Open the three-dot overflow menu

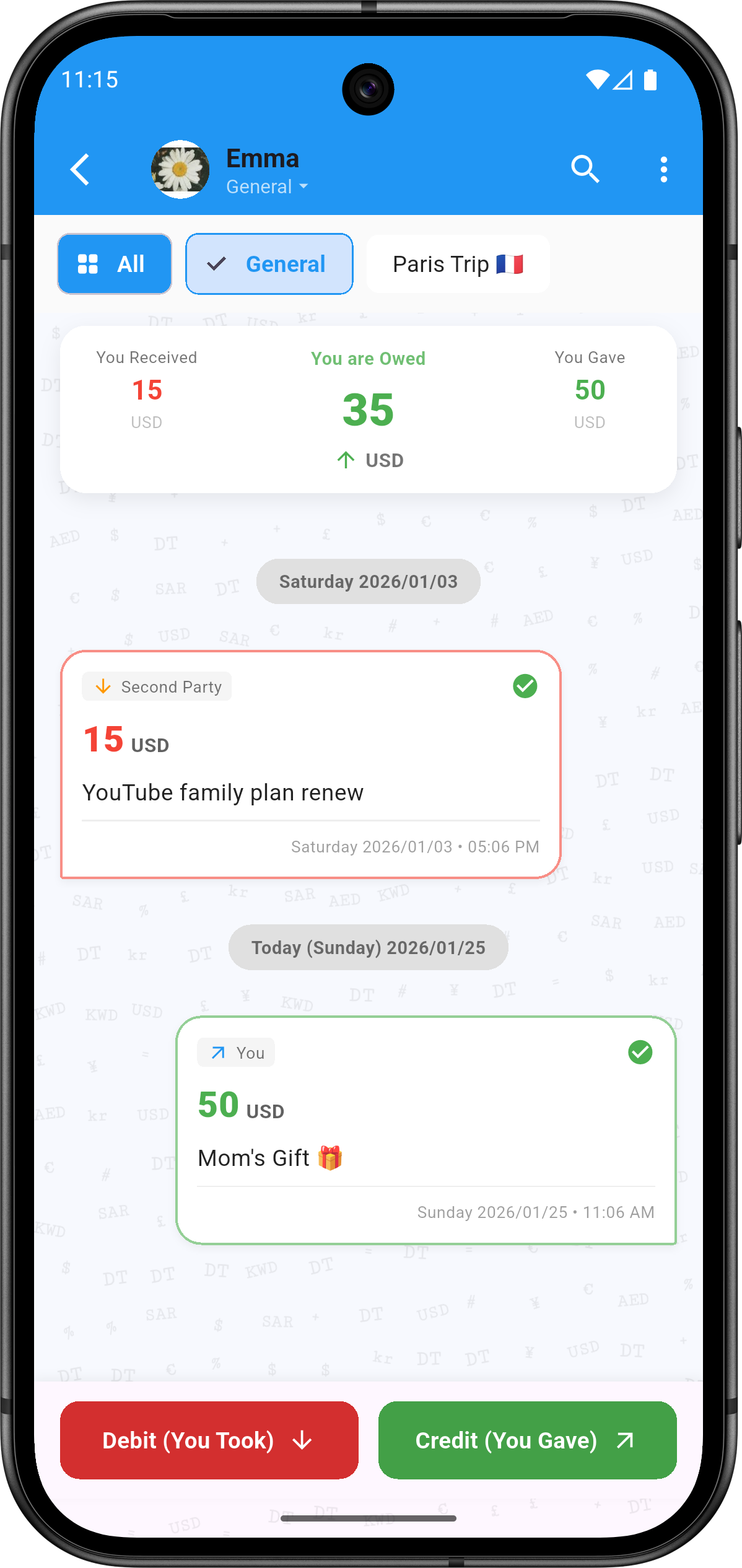tap(663, 169)
